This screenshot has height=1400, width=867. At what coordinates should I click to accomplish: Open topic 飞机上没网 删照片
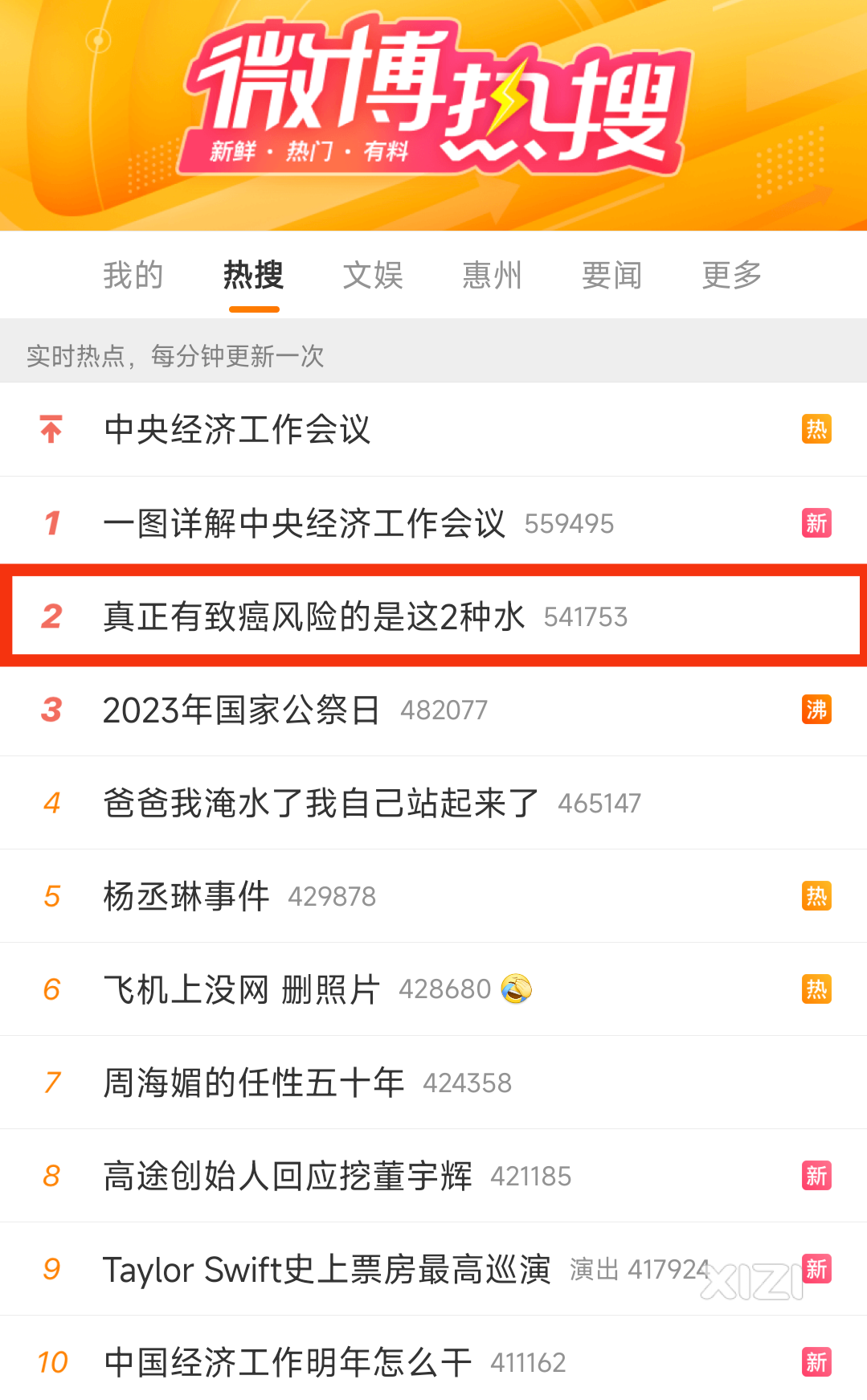(x=433, y=989)
